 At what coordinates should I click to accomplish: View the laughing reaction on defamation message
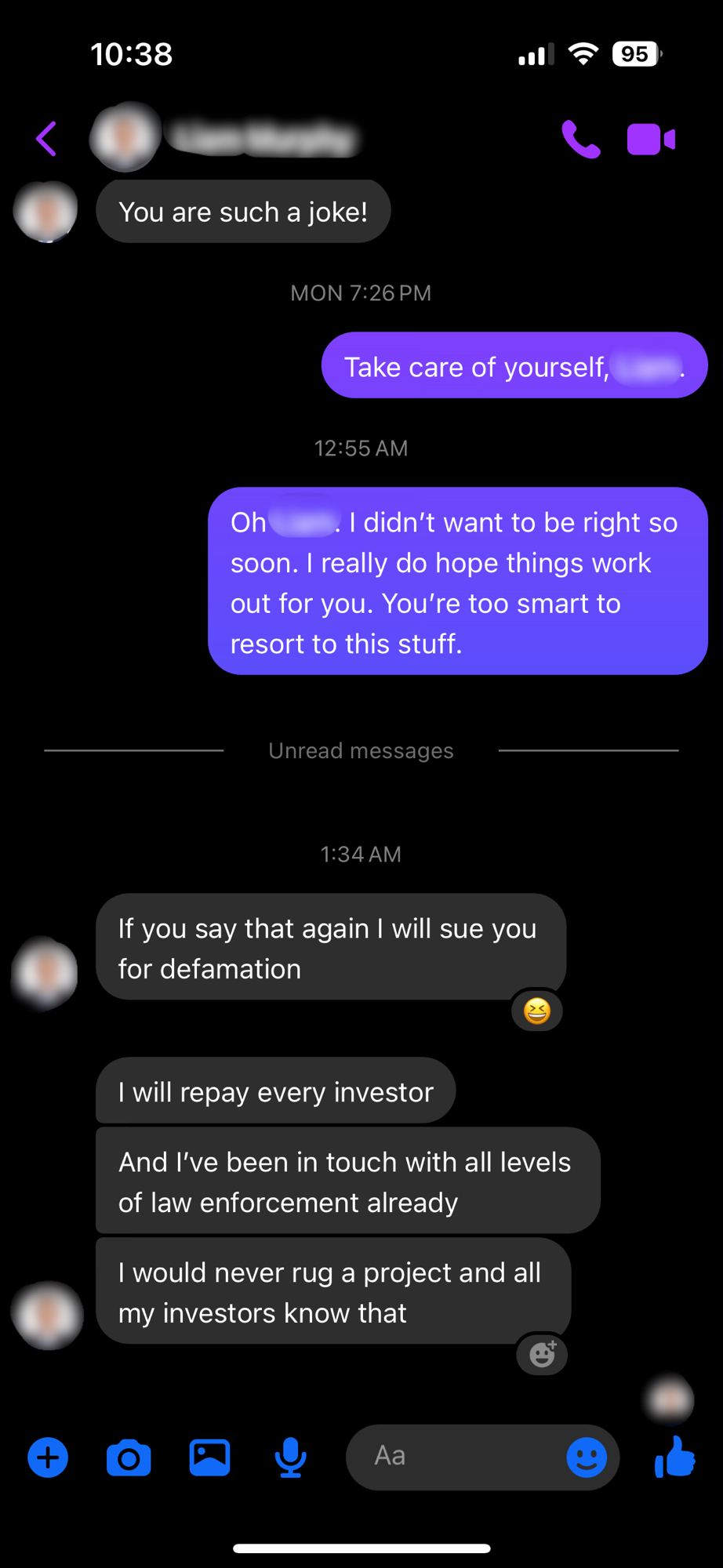tap(537, 1011)
